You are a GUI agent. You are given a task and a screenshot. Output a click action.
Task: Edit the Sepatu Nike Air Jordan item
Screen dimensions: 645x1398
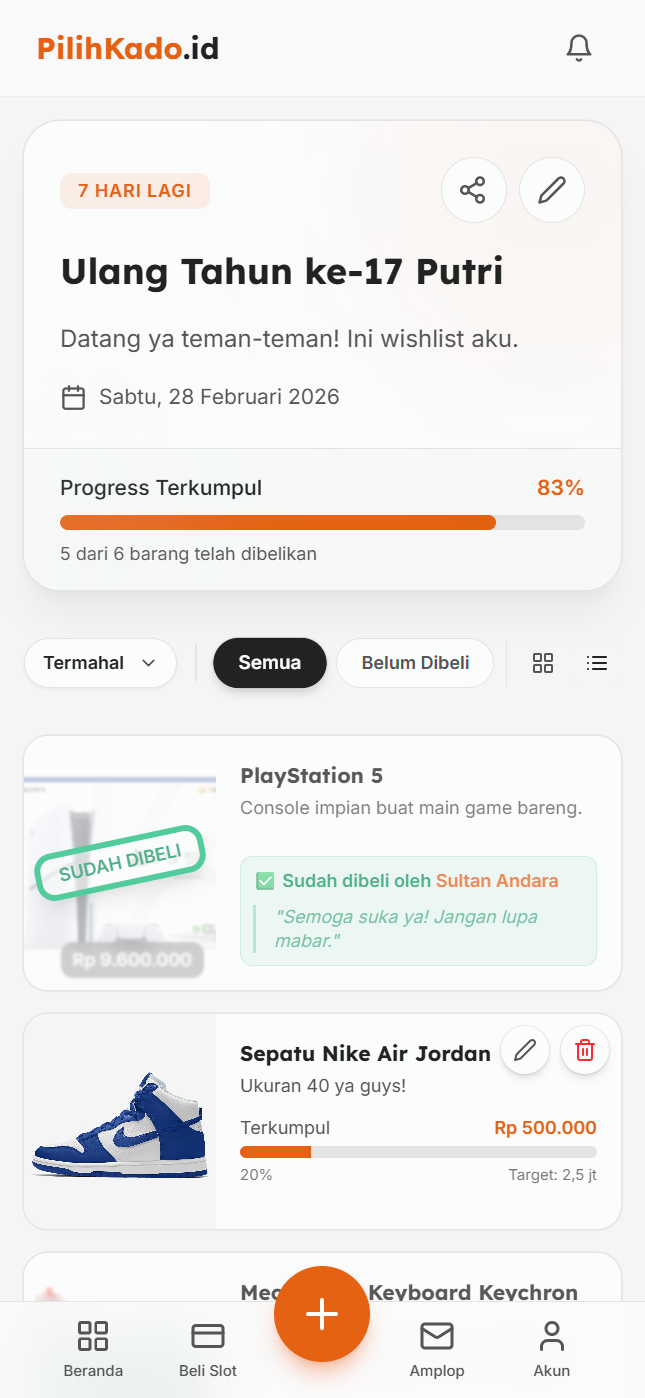pyautogui.click(x=525, y=1050)
